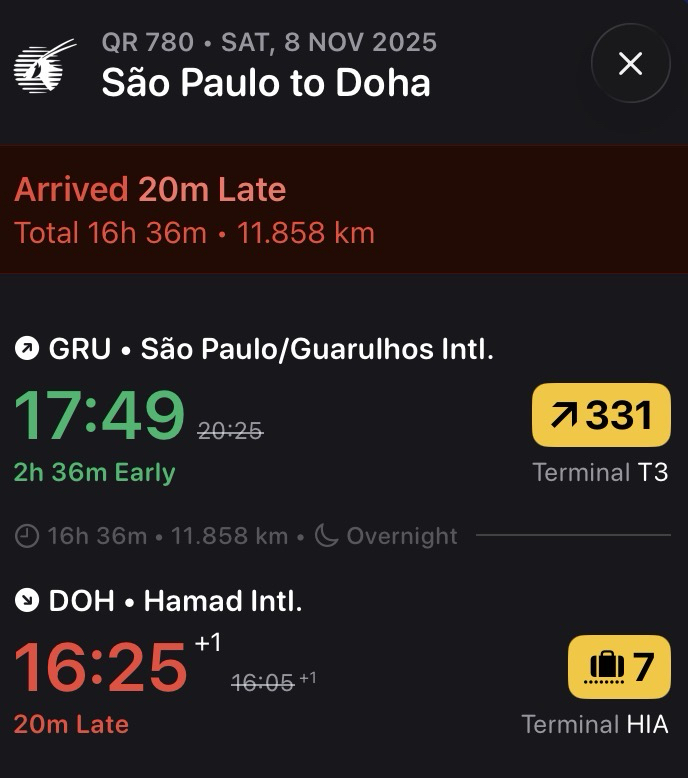688x778 pixels.
Task: Close the QR 780 flight details
Action: pyautogui.click(x=630, y=64)
